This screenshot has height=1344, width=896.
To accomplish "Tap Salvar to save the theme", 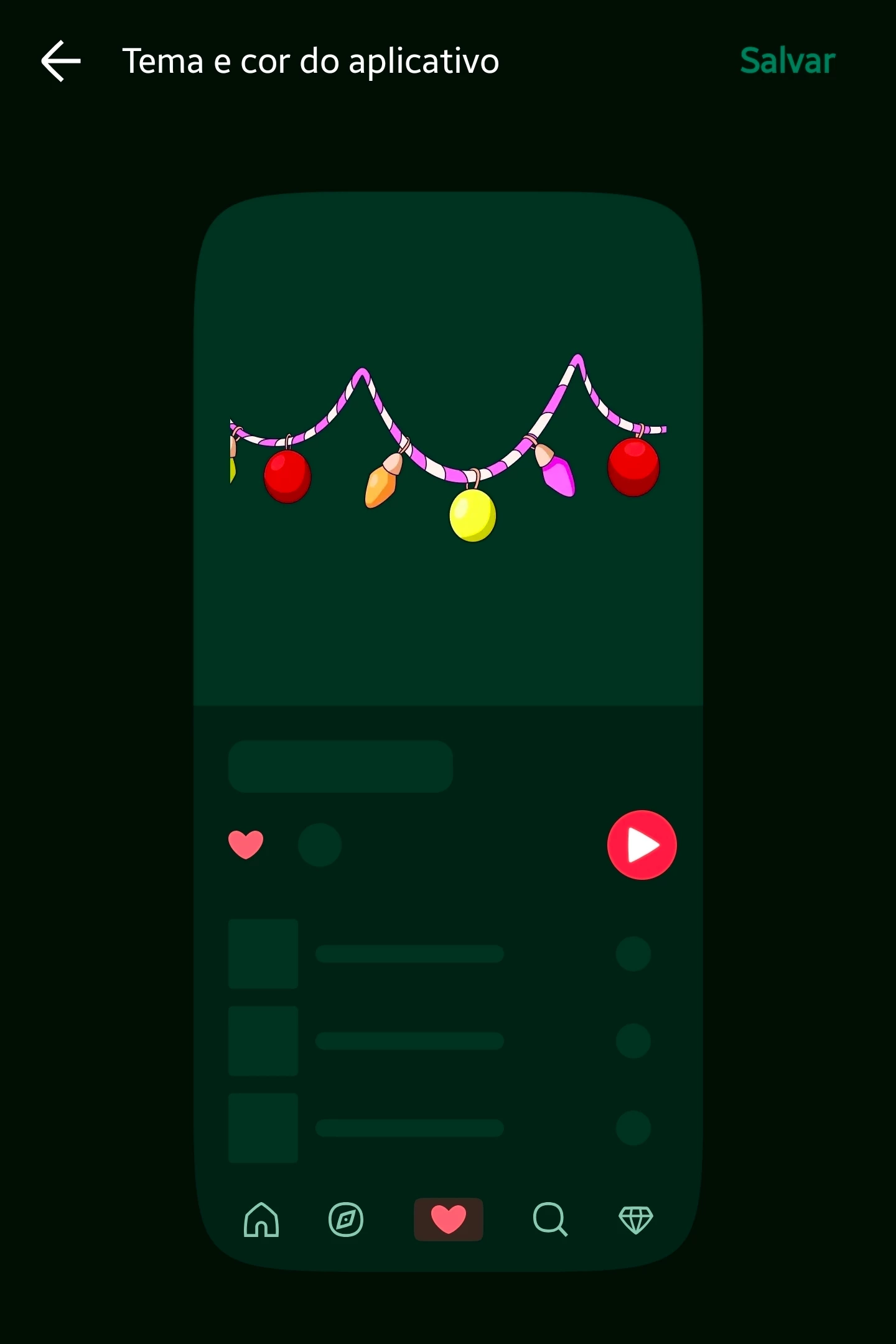I will [787, 61].
